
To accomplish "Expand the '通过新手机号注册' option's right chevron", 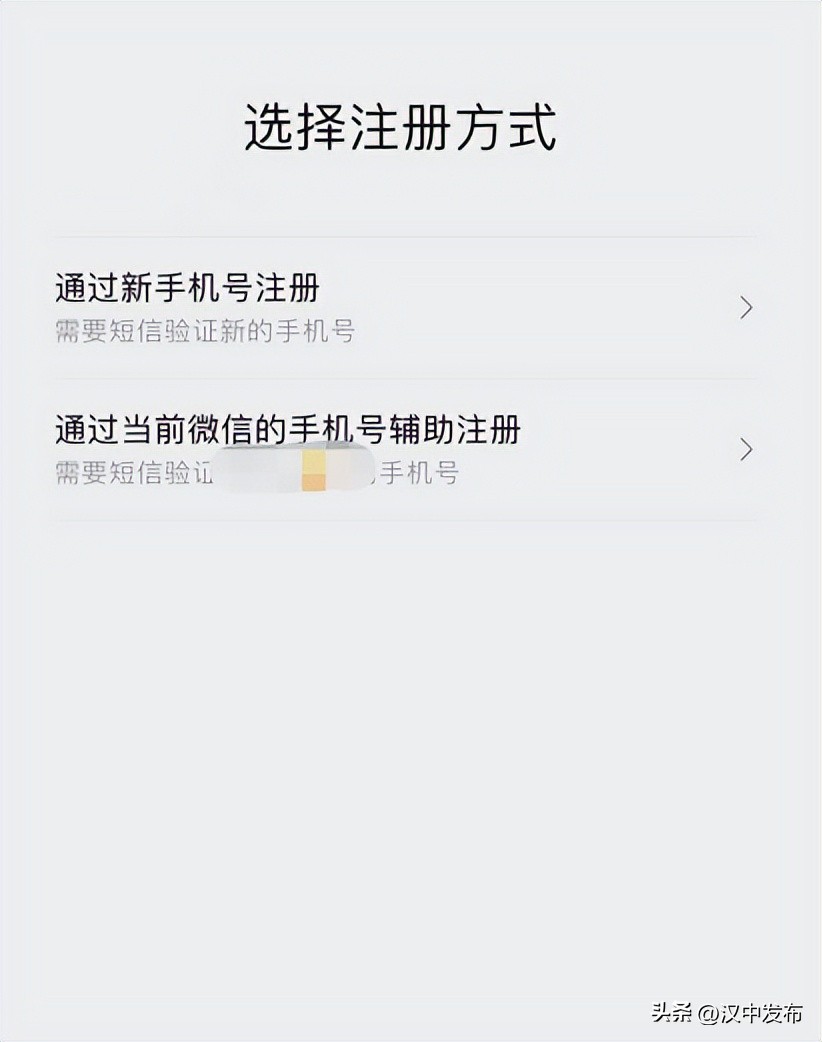I will point(746,307).
